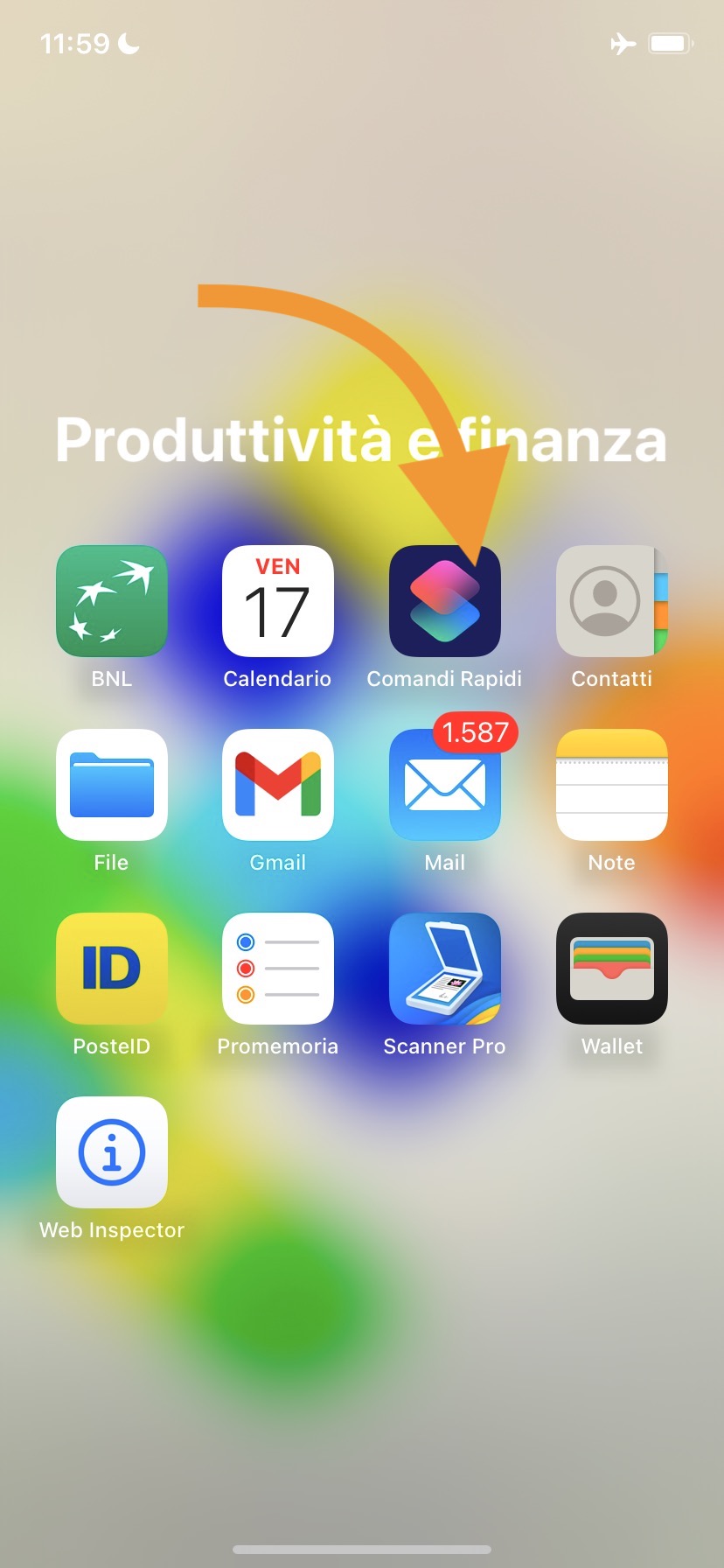Launch the Promemoria reminders app
The image size is (724, 1568).
[x=278, y=969]
